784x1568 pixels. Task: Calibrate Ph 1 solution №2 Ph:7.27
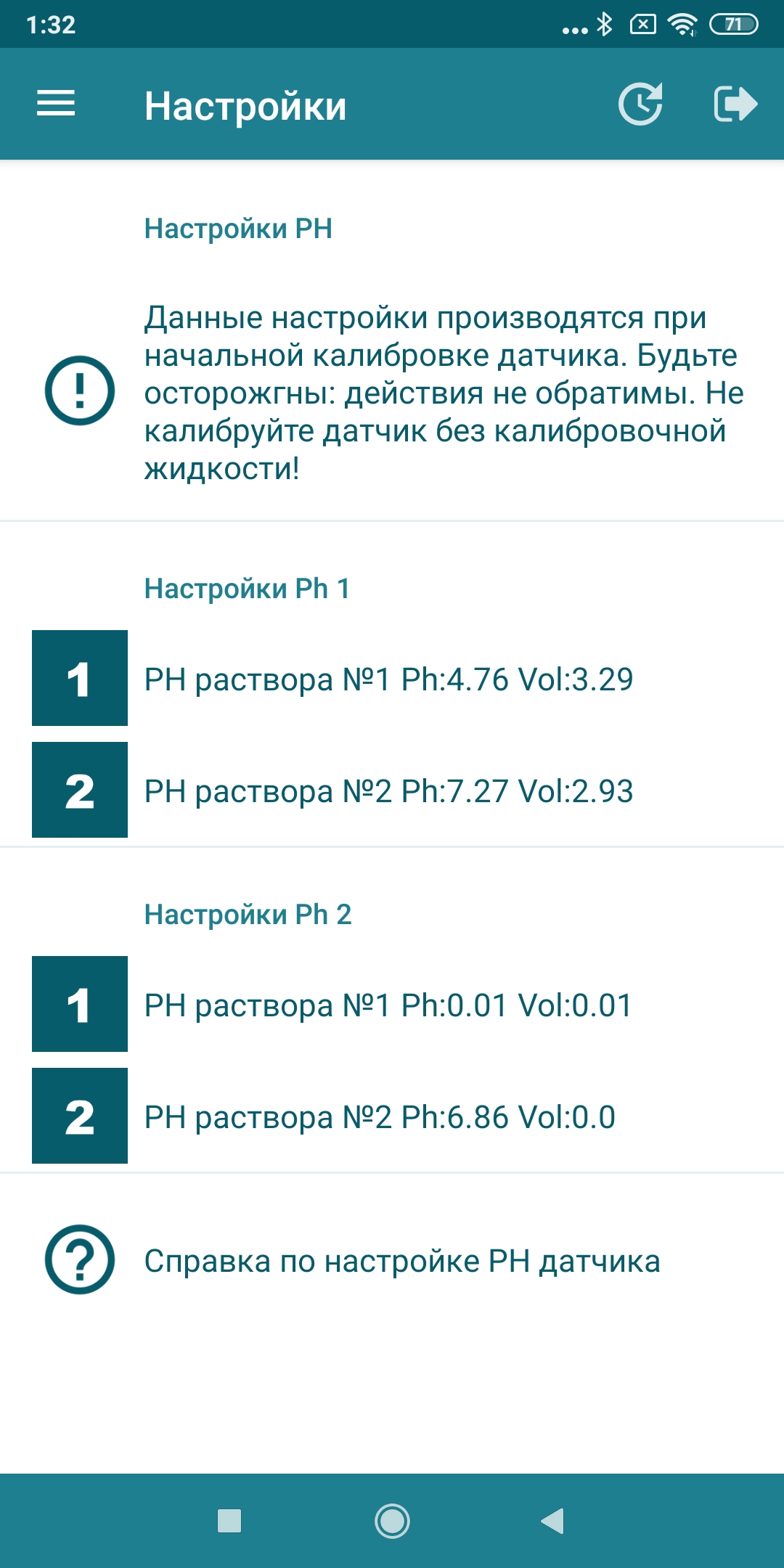tap(388, 791)
